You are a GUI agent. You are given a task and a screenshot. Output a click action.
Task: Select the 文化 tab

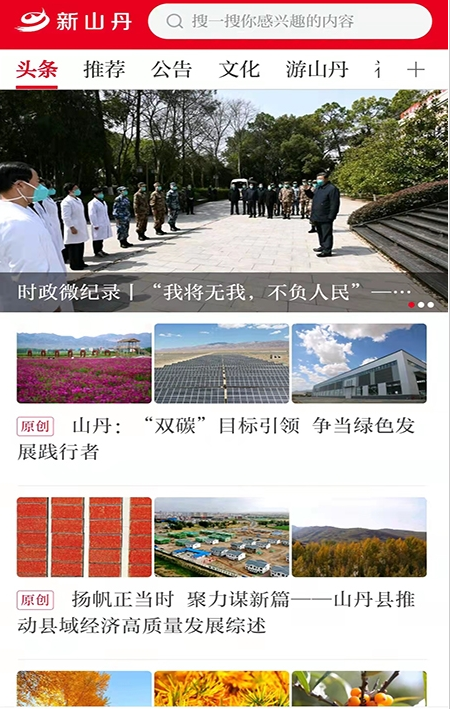point(239,70)
